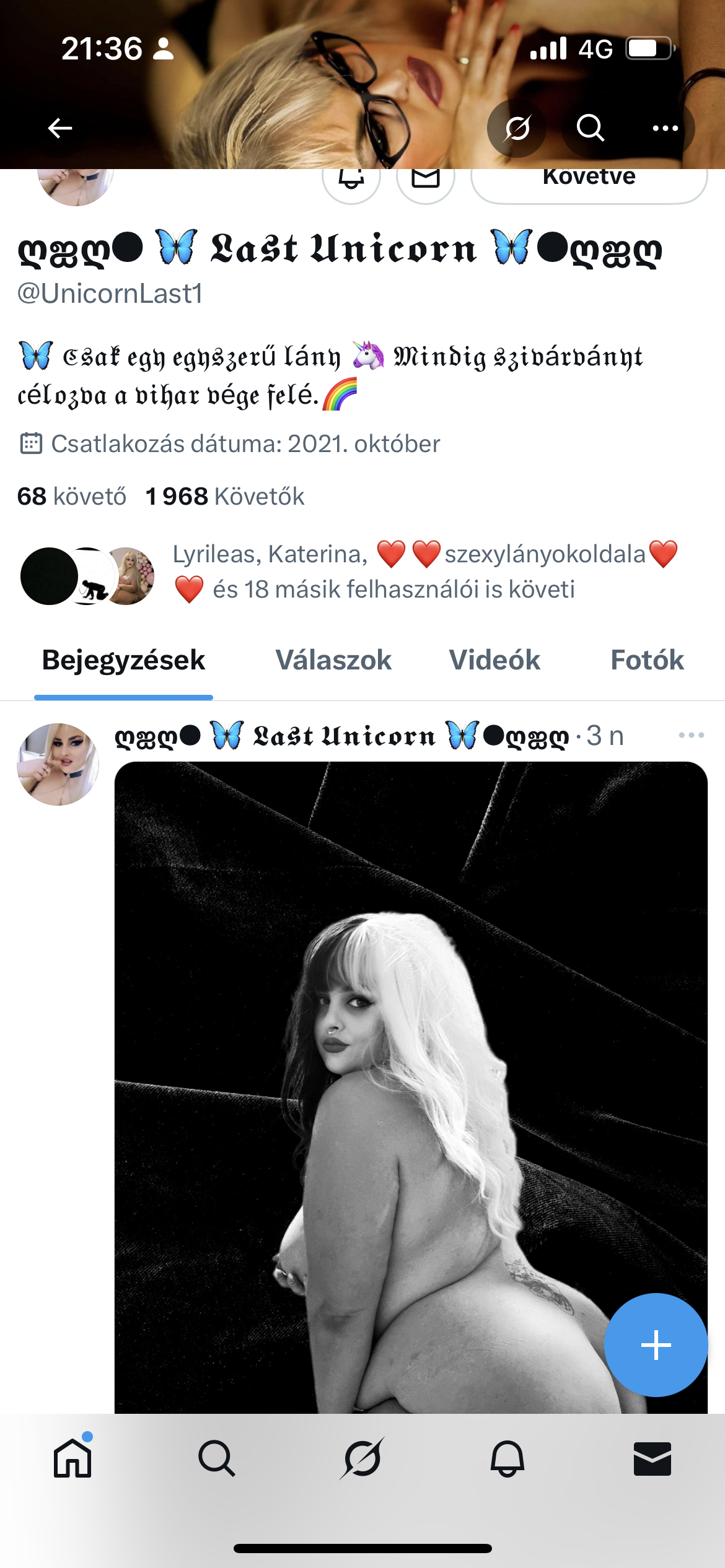This screenshot has height=1568, width=725.
Task: Search this profile's posts
Action: tap(590, 128)
